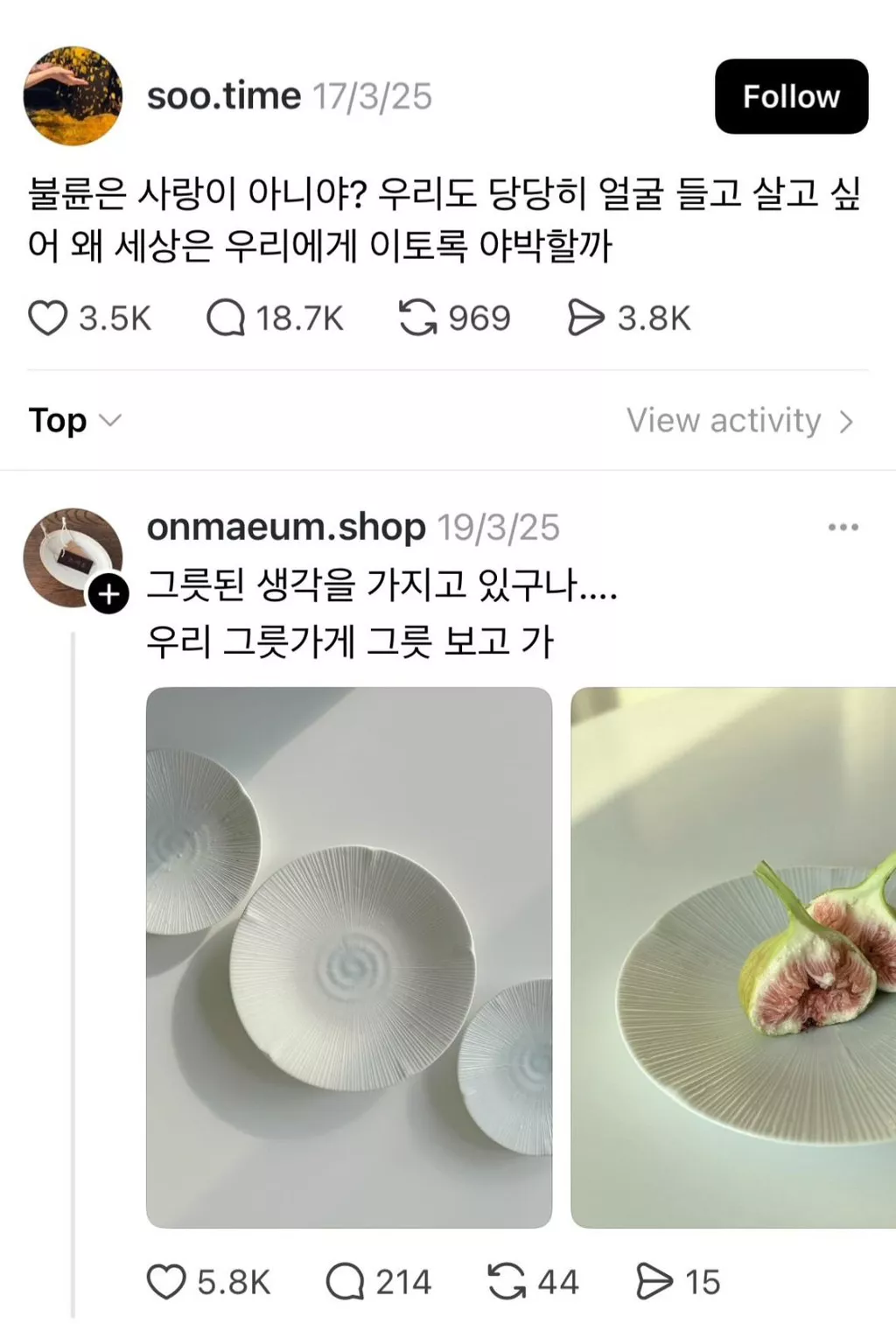
Task: Like onmaeum.shop's reply
Action: click(x=166, y=1282)
